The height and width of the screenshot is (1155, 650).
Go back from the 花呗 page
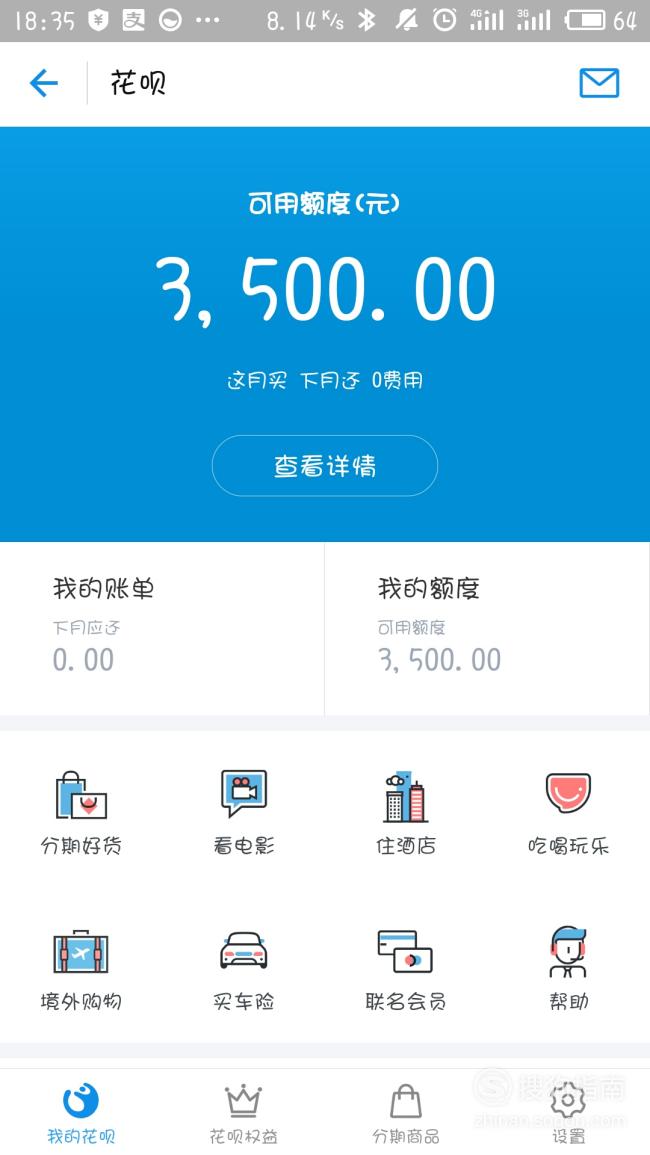click(x=43, y=83)
